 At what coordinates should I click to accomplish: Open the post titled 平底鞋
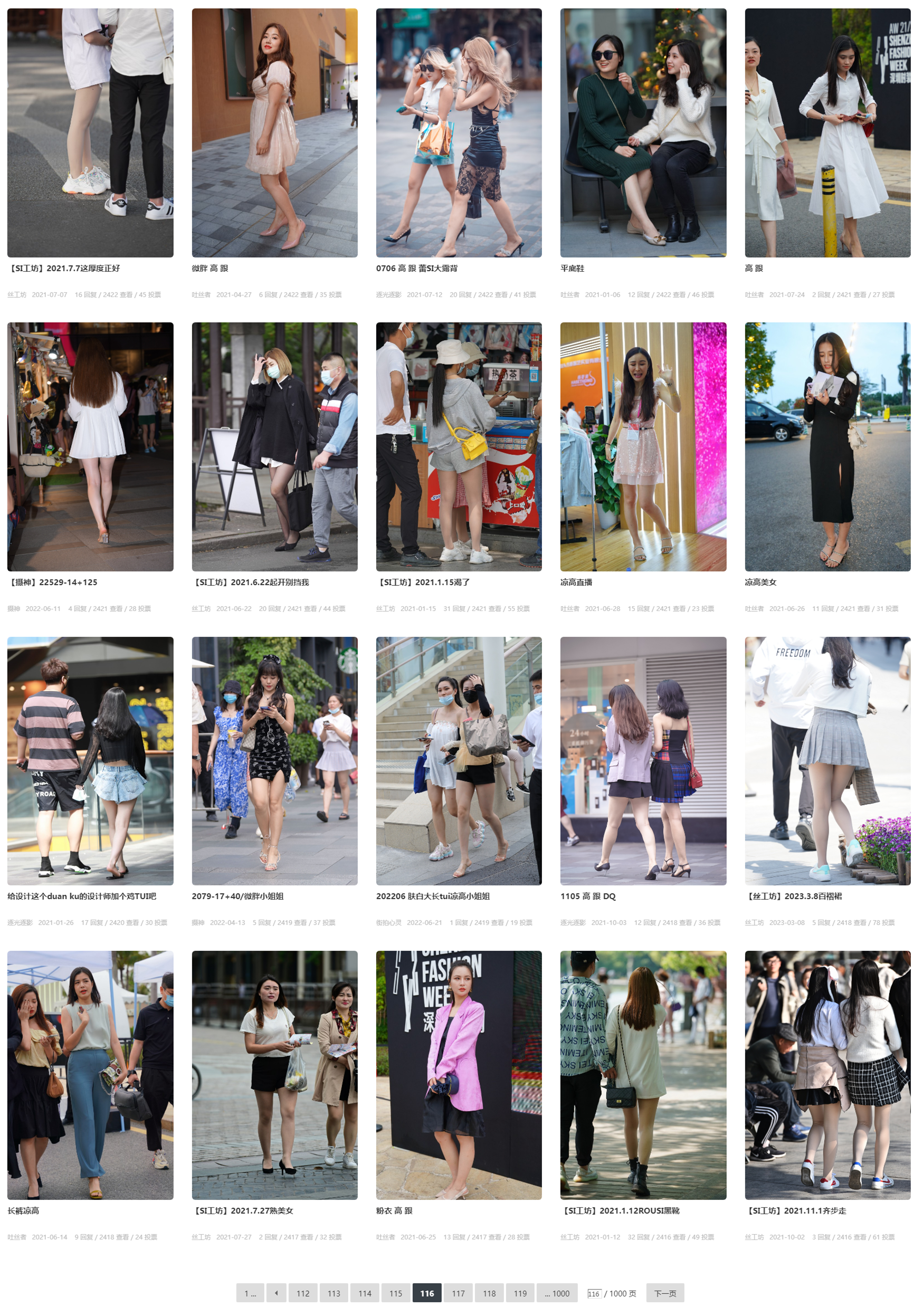[572, 268]
